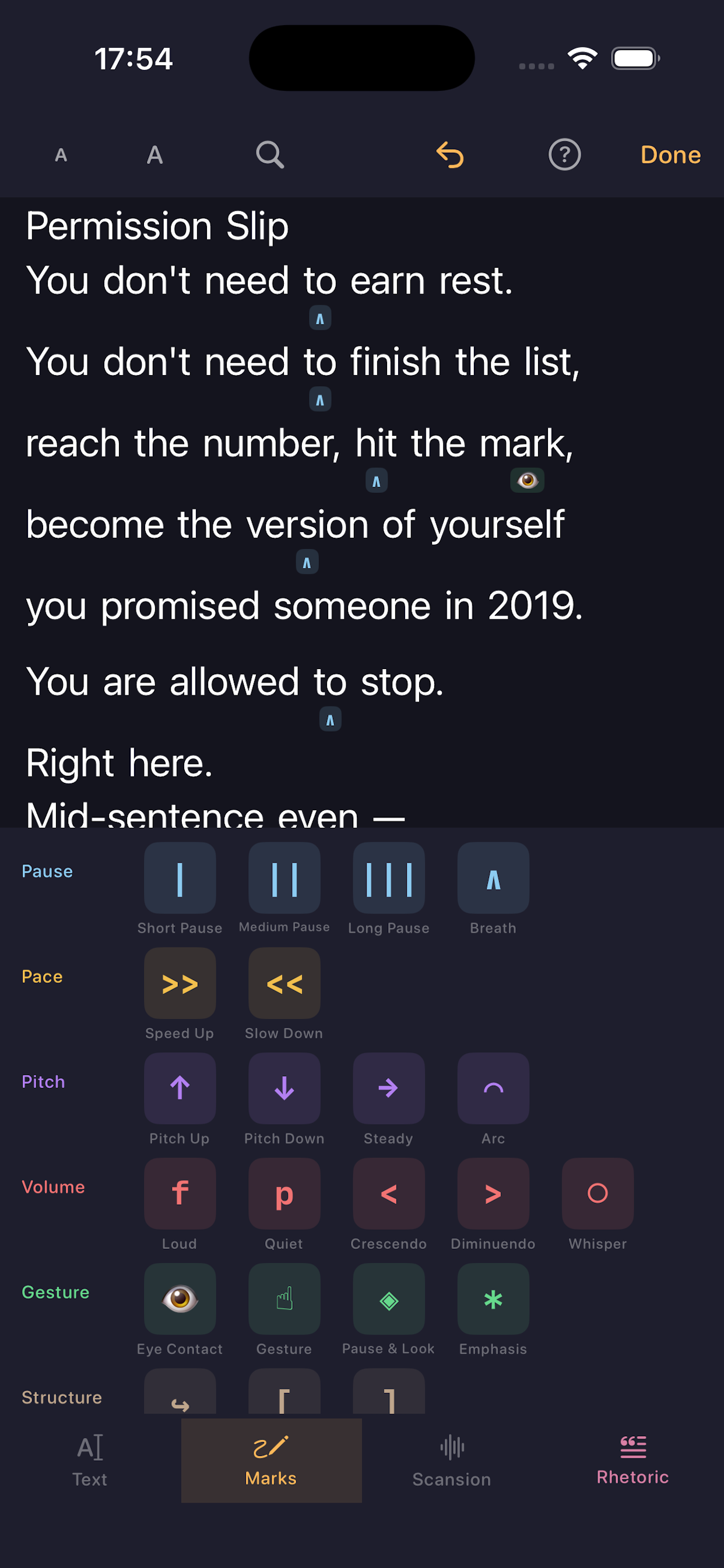
Task: Add a Long Pause mark
Action: click(x=388, y=877)
